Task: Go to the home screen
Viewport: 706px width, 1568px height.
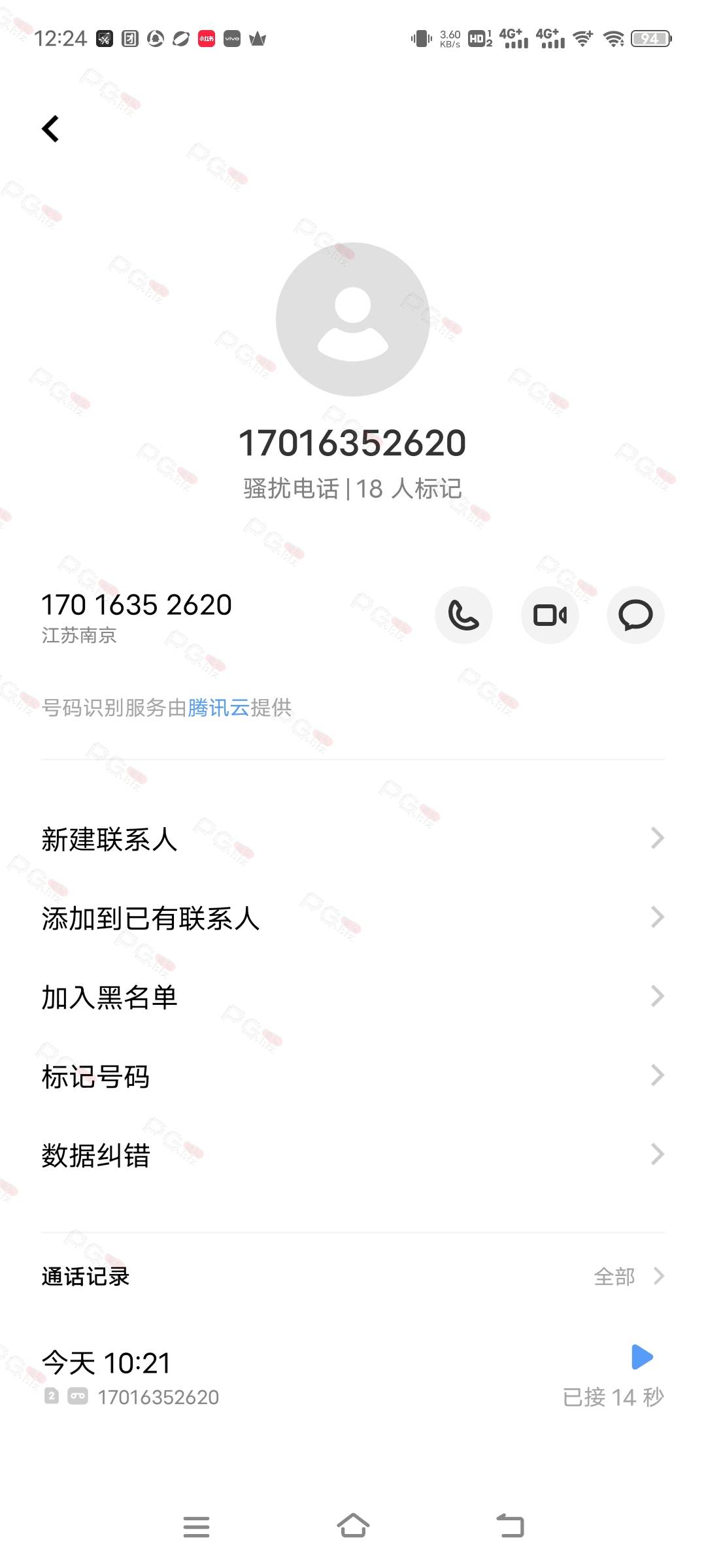Action: coord(353,1526)
